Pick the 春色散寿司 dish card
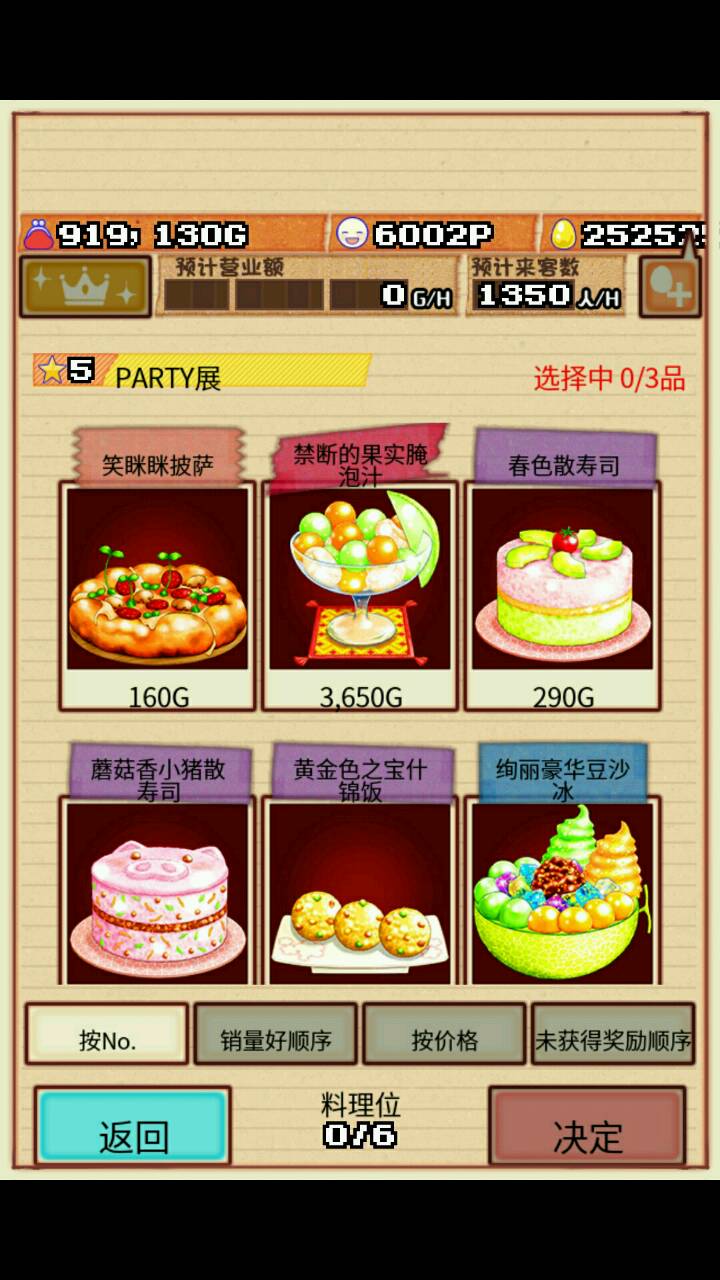The height and width of the screenshot is (1280, 720). [562, 580]
